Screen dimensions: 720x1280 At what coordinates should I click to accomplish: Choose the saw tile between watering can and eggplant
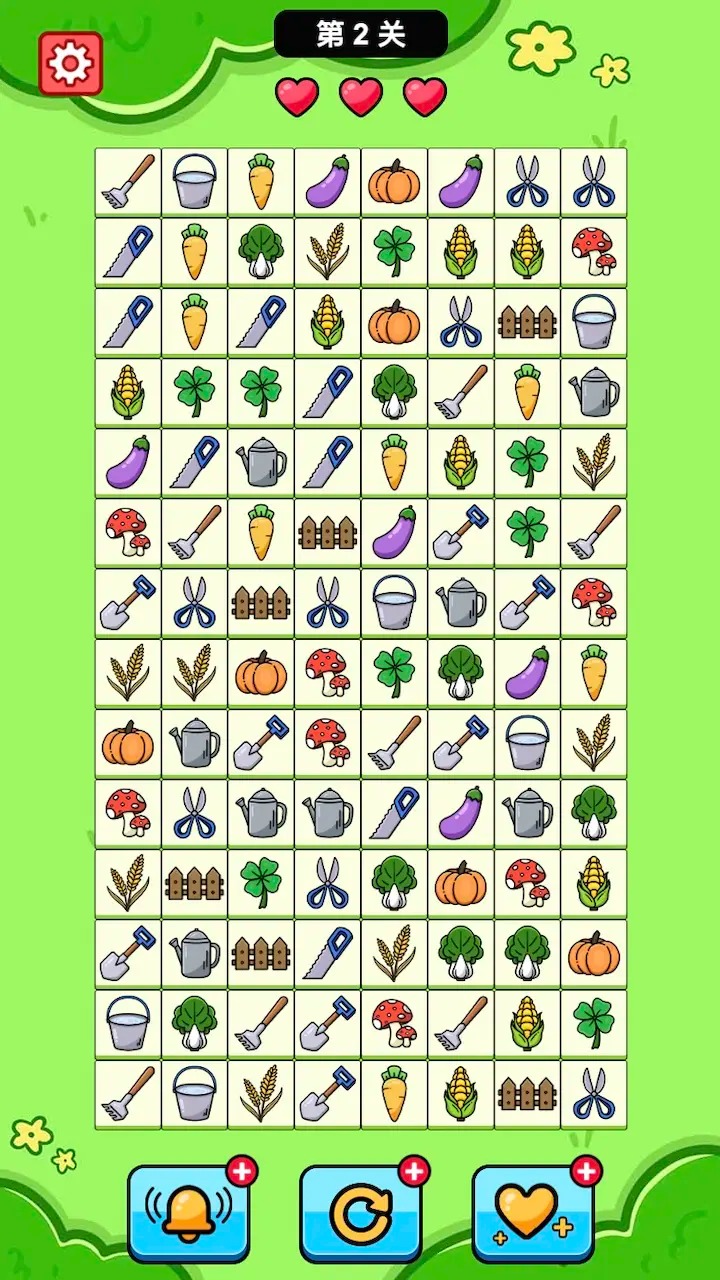pos(394,812)
